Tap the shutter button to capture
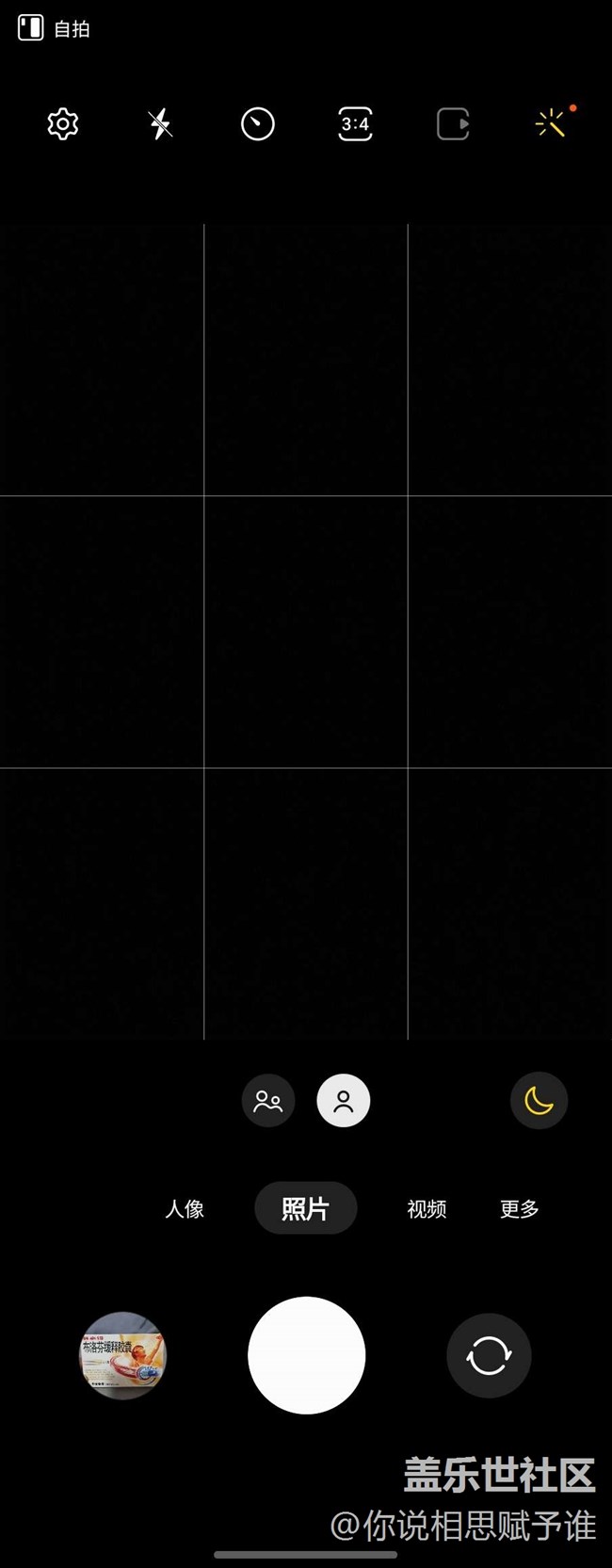The width and height of the screenshot is (612, 1568). pyautogui.click(x=306, y=1355)
